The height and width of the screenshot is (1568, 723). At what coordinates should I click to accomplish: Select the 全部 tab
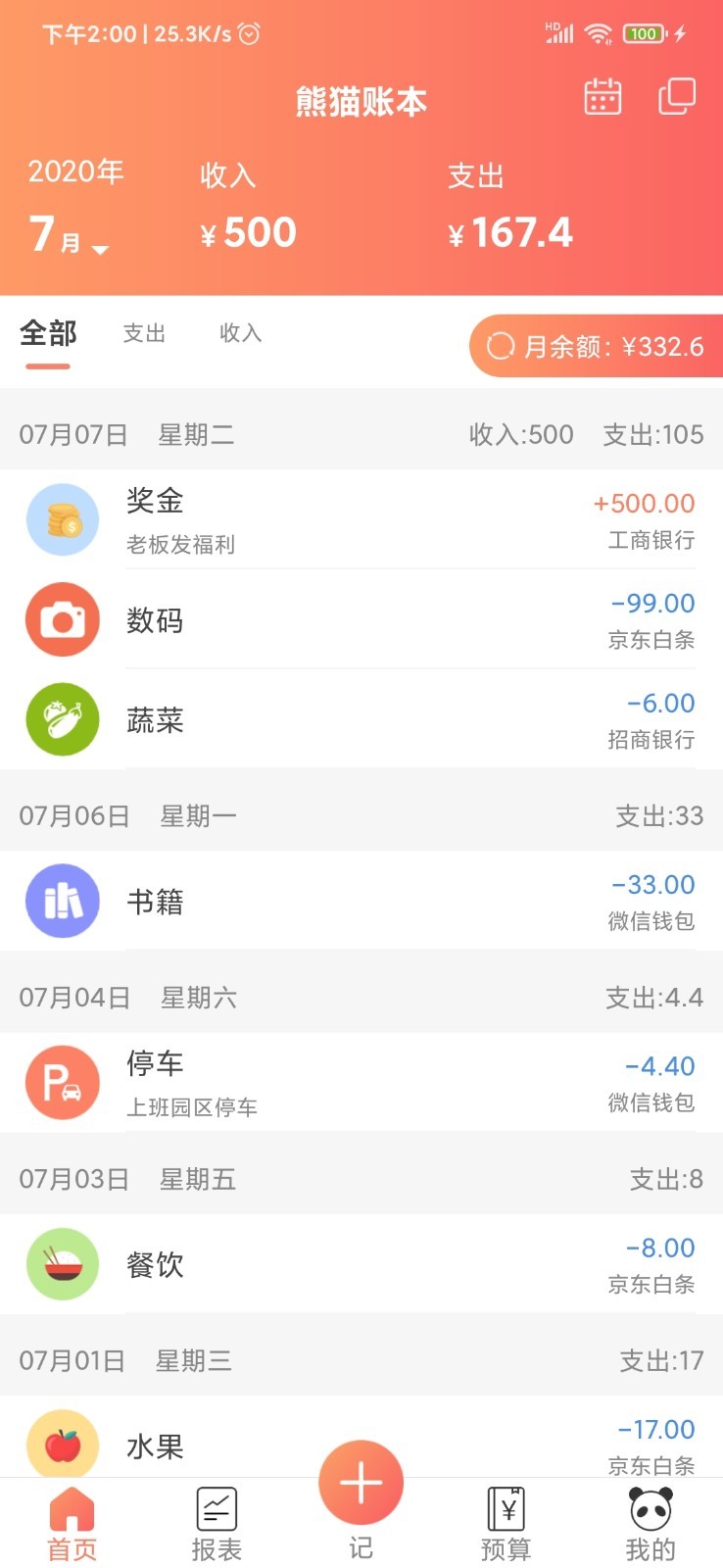coord(48,333)
